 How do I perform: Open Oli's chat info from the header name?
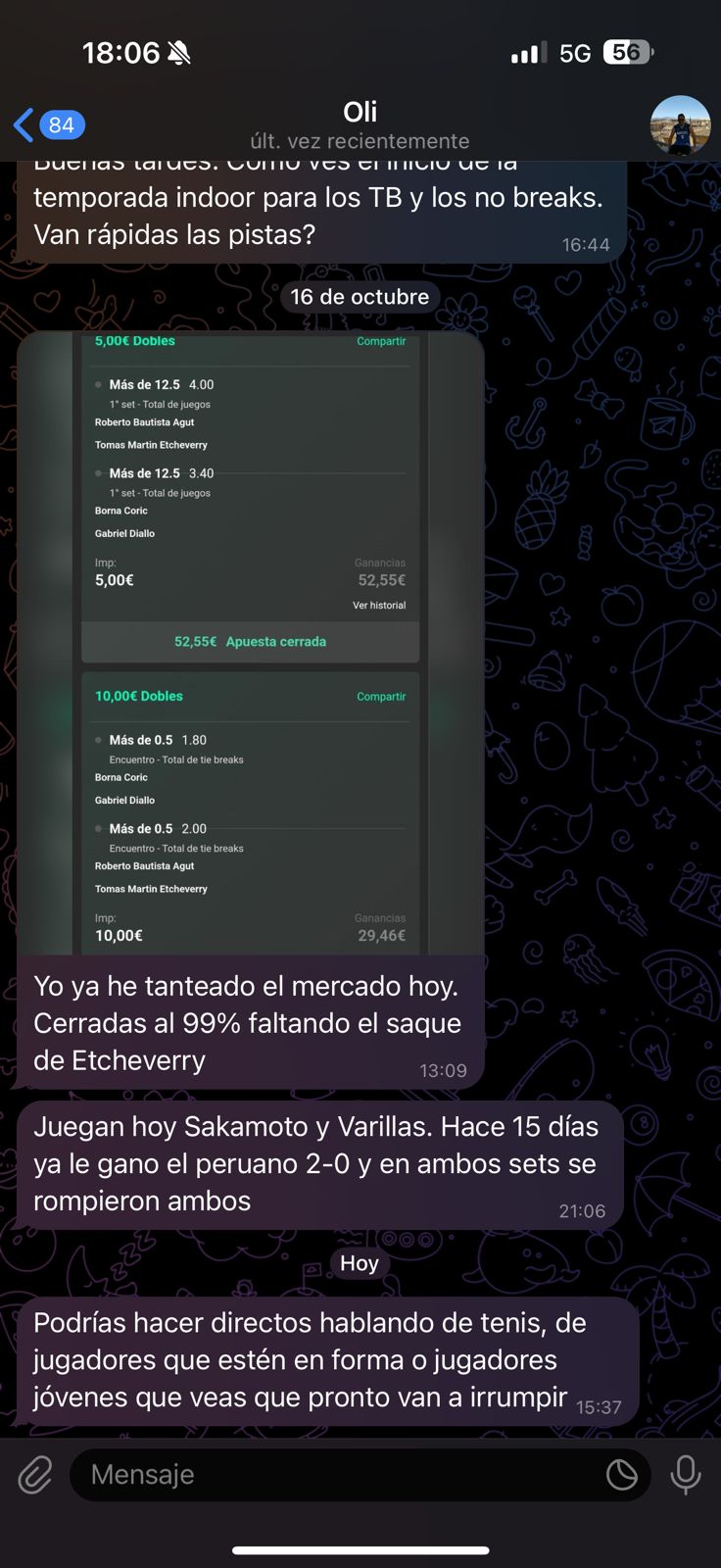click(360, 113)
